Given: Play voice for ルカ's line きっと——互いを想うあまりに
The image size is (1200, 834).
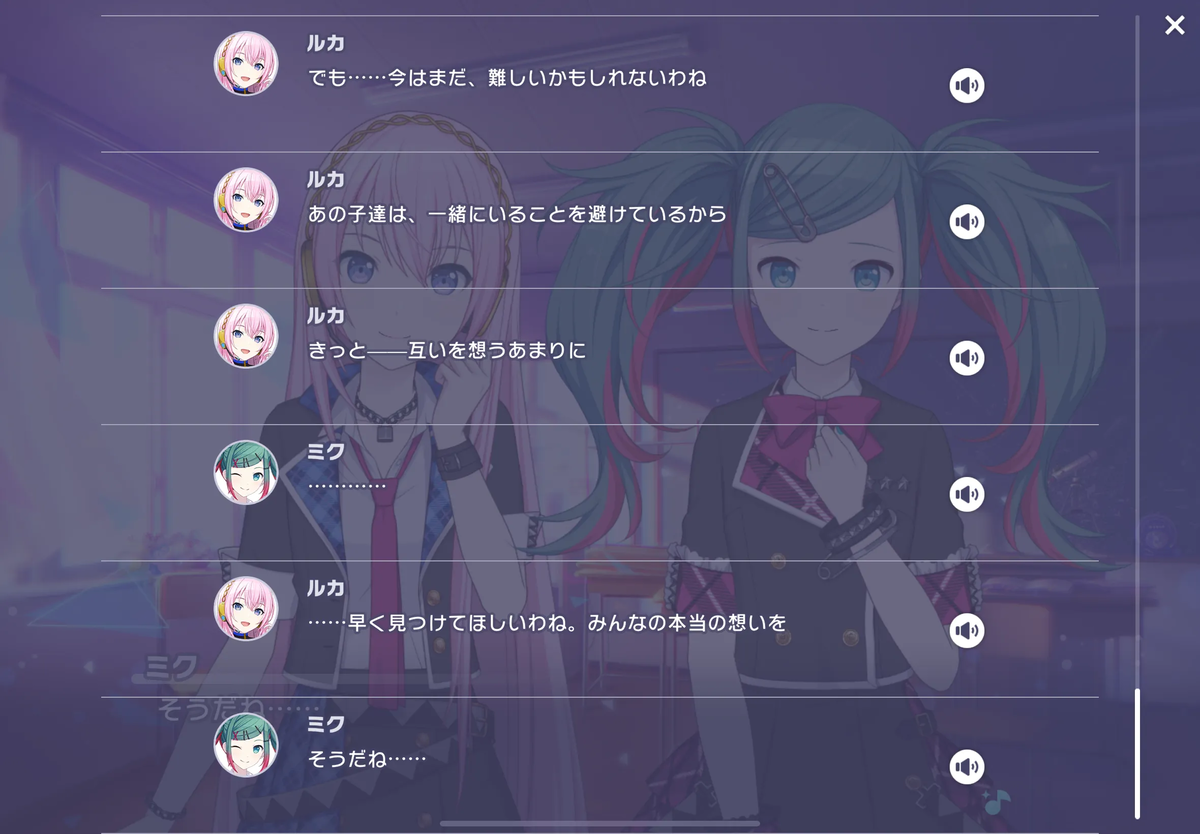Looking at the screenshot, I should (966, 358).
